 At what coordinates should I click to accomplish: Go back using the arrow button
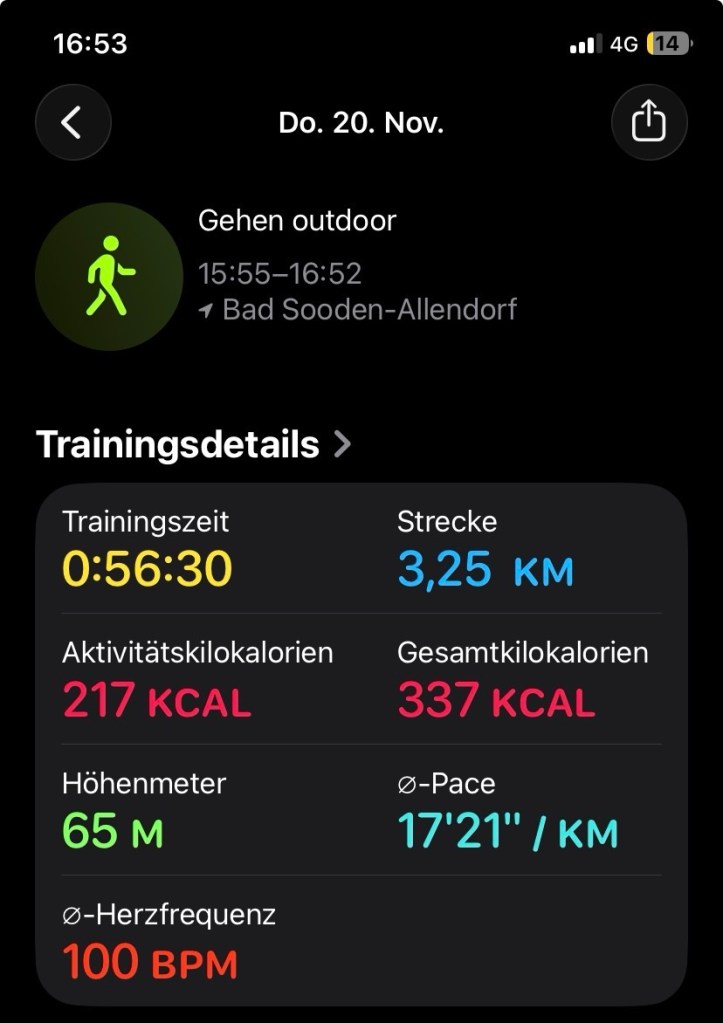[72, 123]
